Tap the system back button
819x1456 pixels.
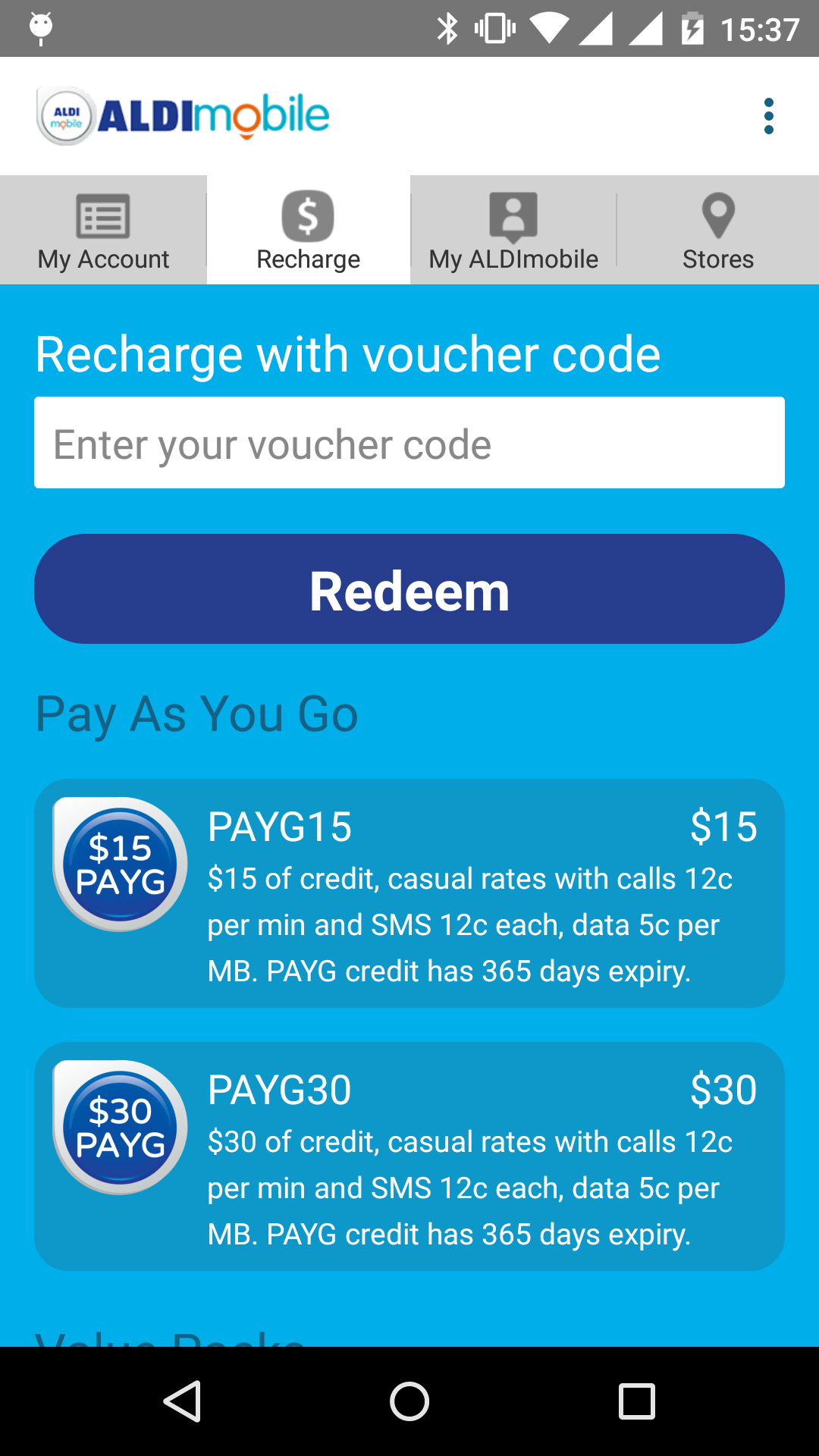click(x=182, y=1401)
